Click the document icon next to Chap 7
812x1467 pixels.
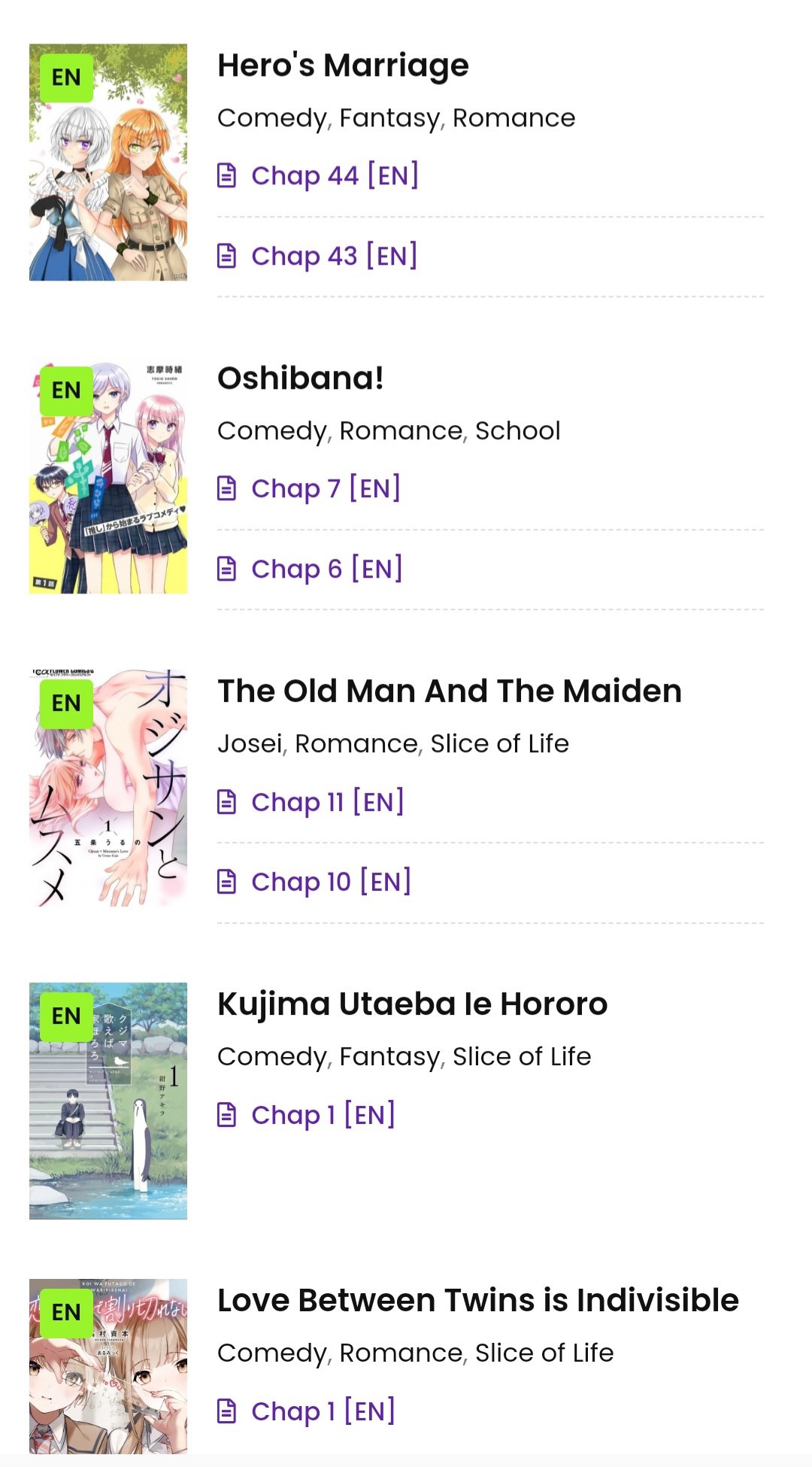point(227,487)
